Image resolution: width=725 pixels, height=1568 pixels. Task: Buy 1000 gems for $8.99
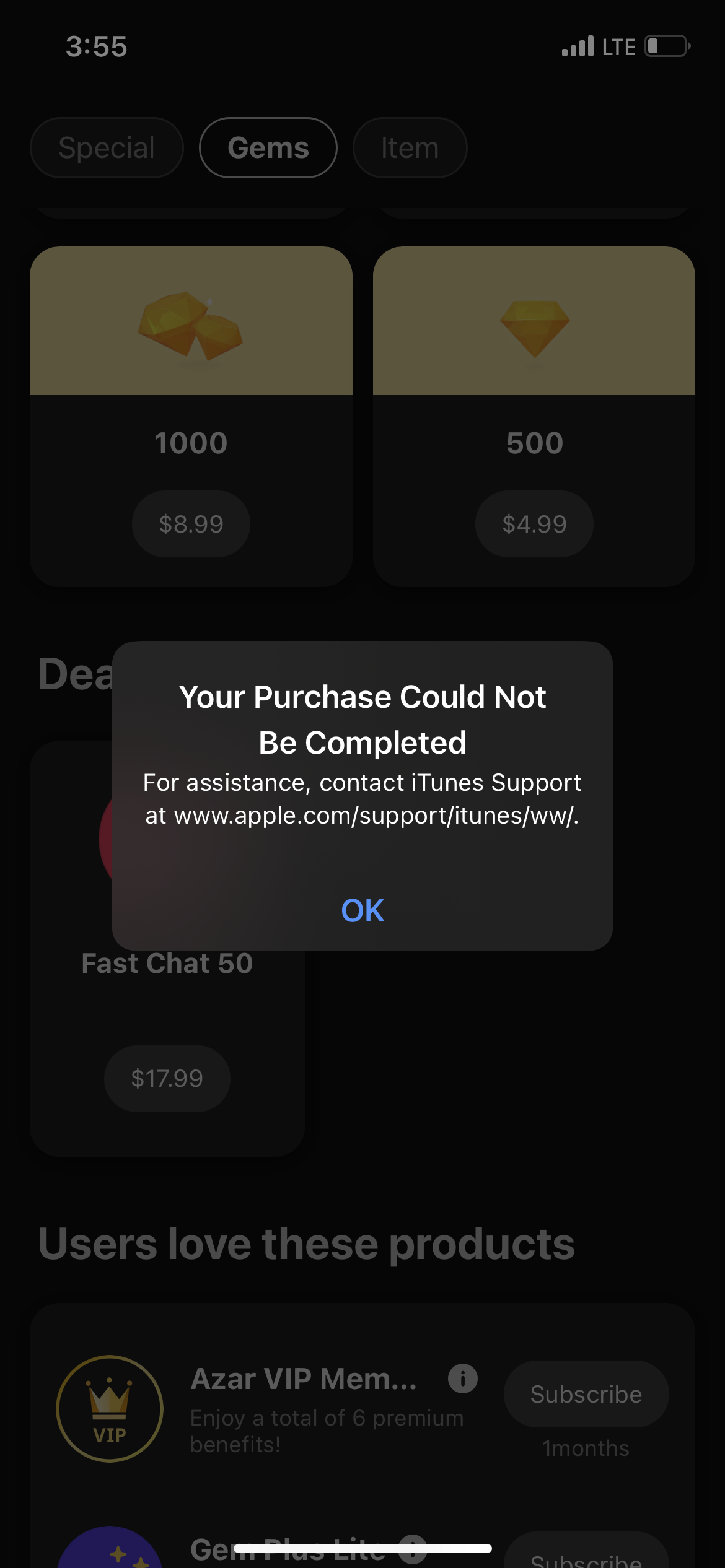point(191,524)
